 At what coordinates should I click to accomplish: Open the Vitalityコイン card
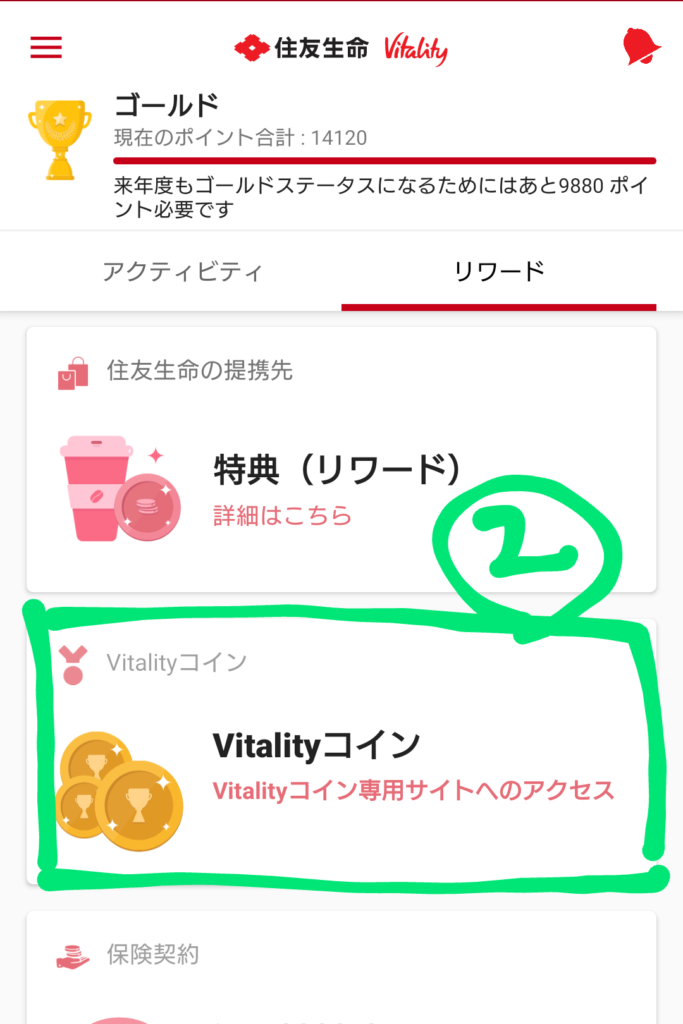tap(340, 765)
